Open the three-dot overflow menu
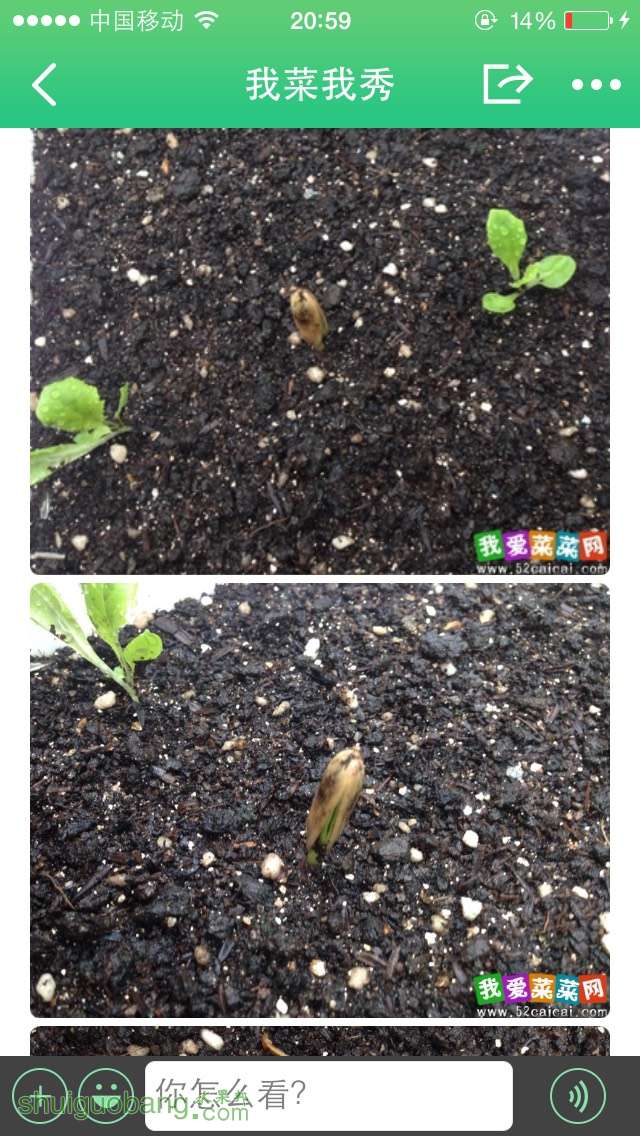 point(596,85)
